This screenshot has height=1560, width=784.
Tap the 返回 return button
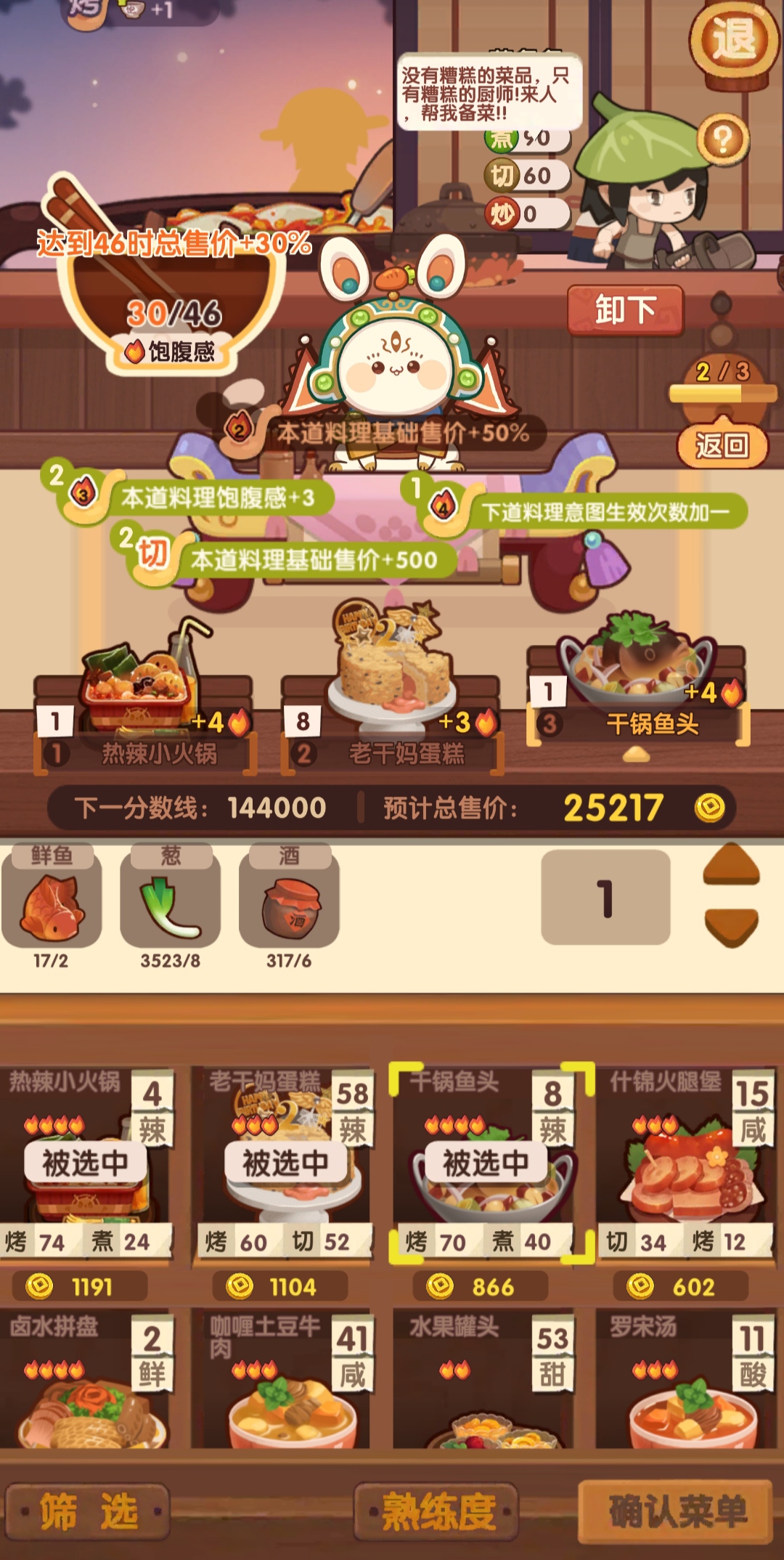(722, 444)
